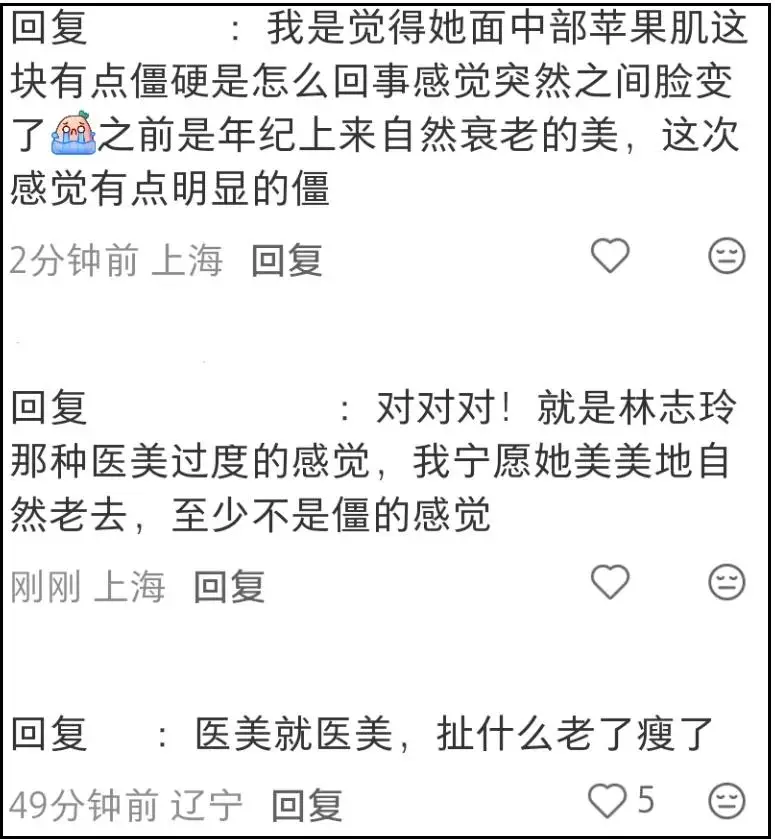Reply to the comment posted 49分钟前
Screen dimensions: 775x839
click(307, 805)
